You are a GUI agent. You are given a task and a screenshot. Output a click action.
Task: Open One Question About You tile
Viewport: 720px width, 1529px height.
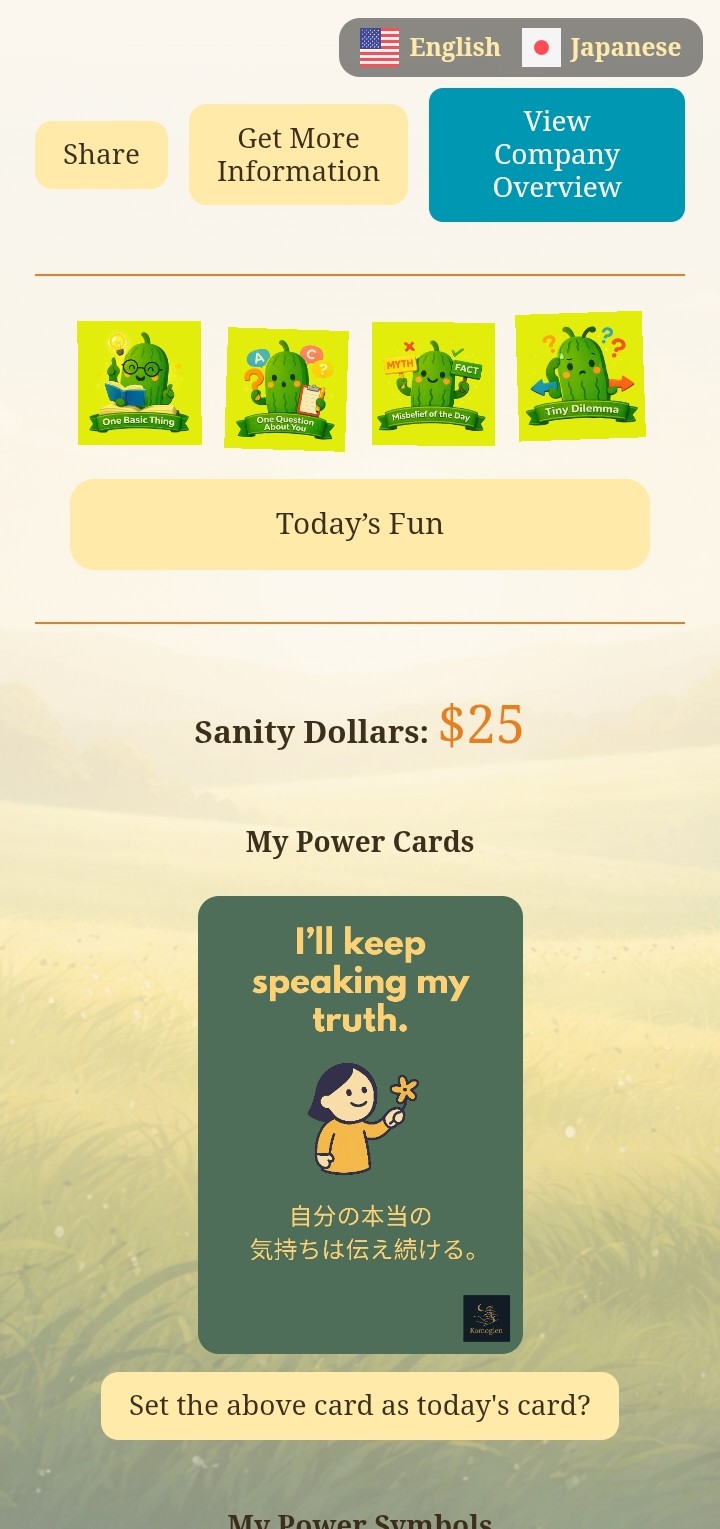pos(286,388)
